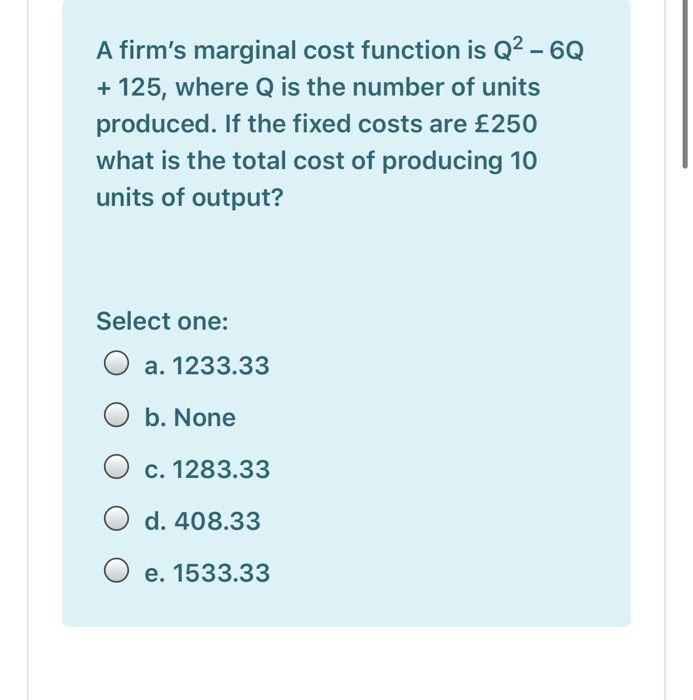Pick answer c. 1283.33
The height and width of the screenshot is (700, 693).
click(117, 469)
